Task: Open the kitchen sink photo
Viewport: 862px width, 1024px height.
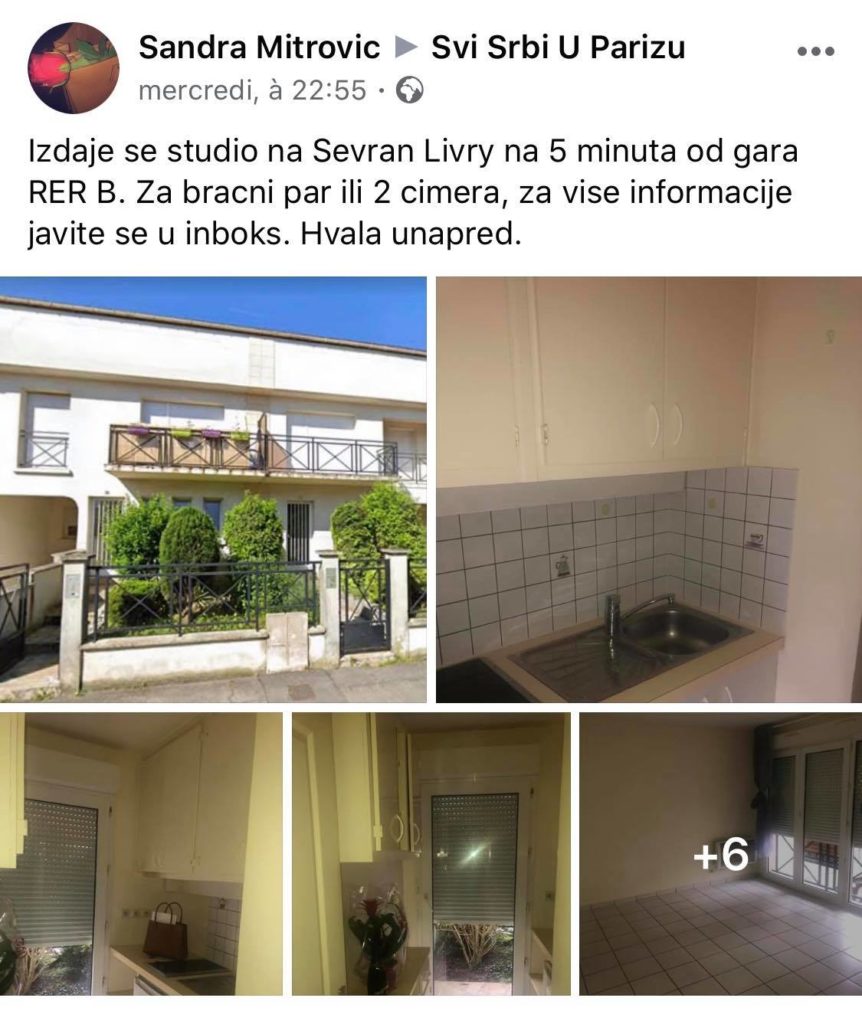Action: pos(649,489)
